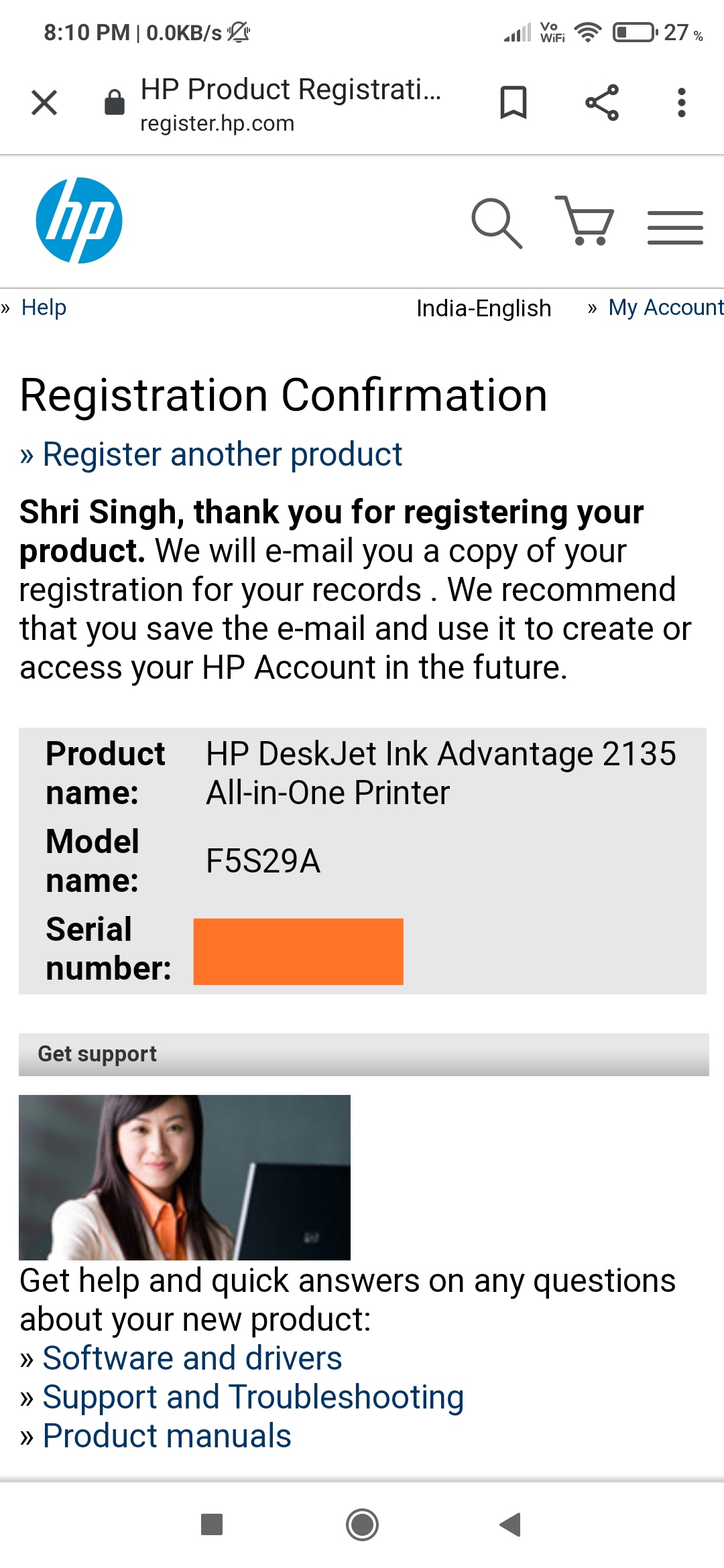The height and width of the screenshot is (1568, 724).
Task: Go to My Account
Action: [x=666, y=308]
